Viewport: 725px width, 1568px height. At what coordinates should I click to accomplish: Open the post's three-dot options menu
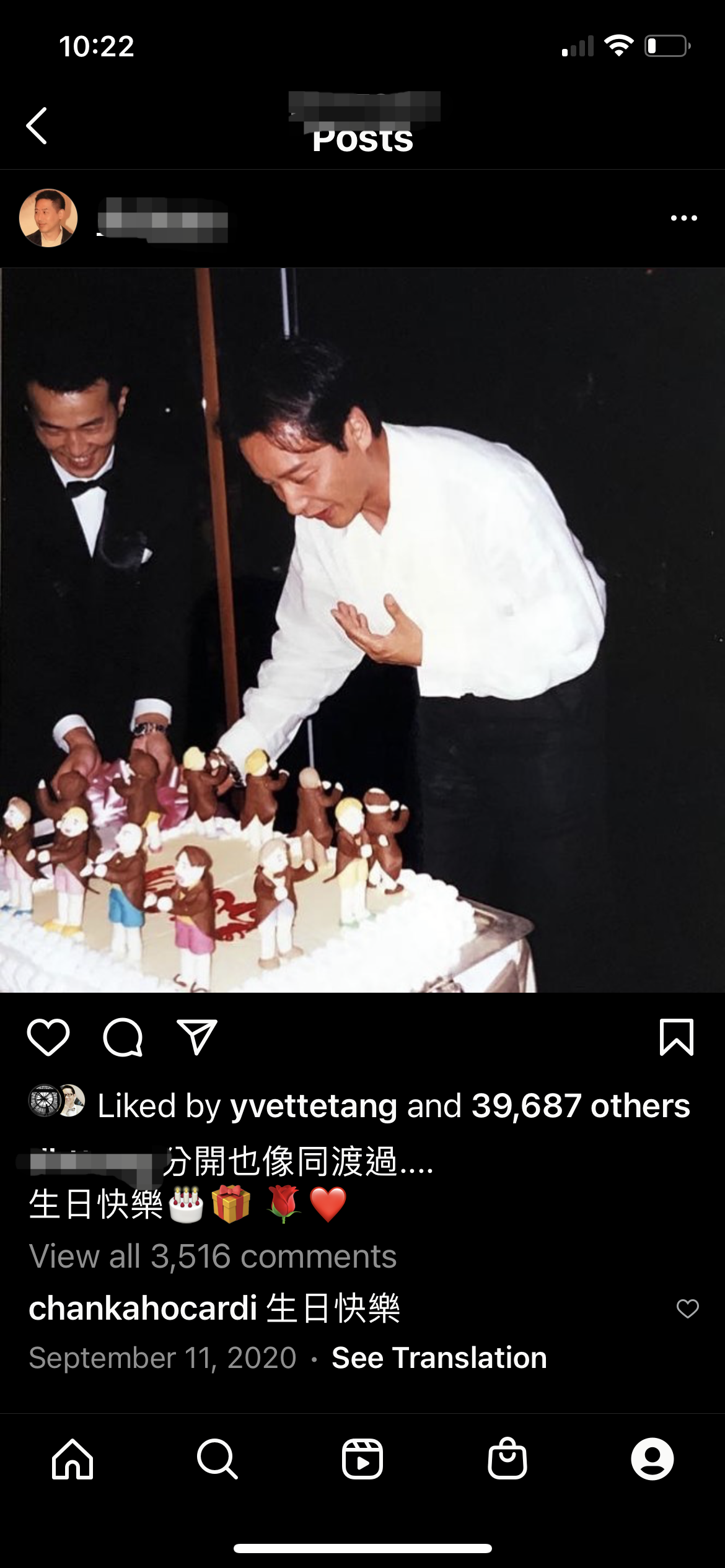pyautogui.click(x=683, y=218)
